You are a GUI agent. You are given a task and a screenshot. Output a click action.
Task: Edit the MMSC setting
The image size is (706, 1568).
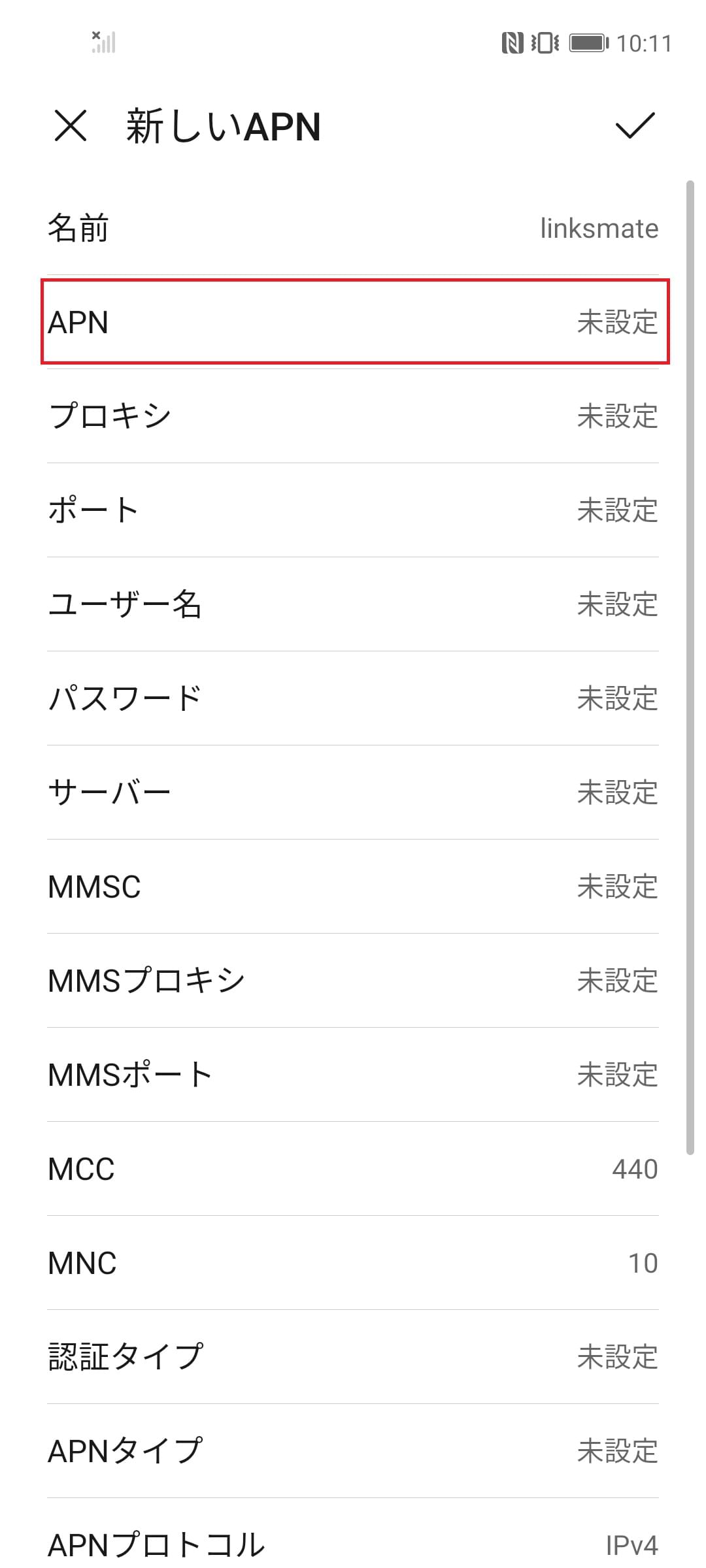point(353,887)
